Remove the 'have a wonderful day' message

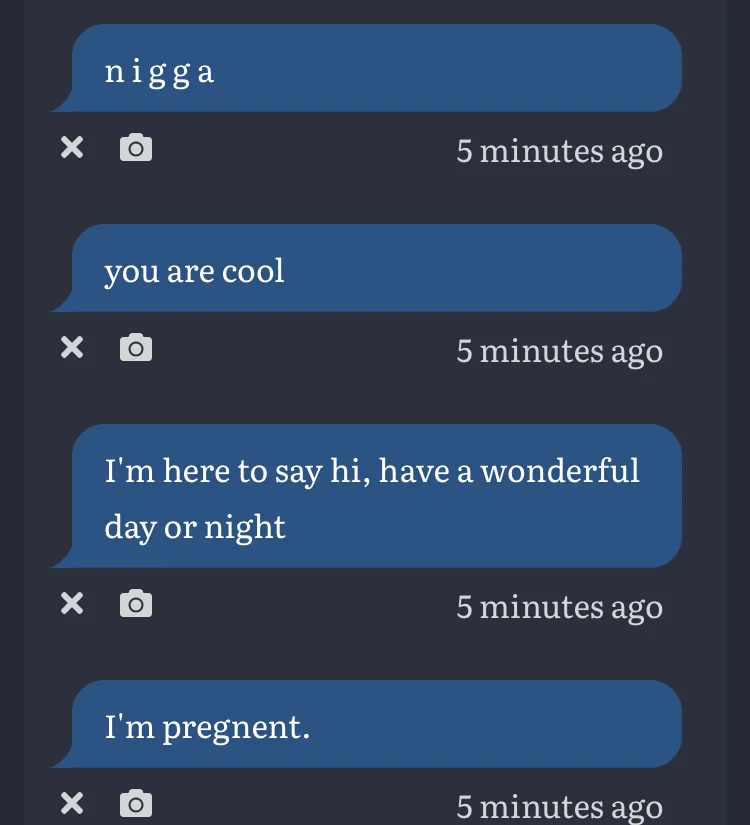click(72, 604)
